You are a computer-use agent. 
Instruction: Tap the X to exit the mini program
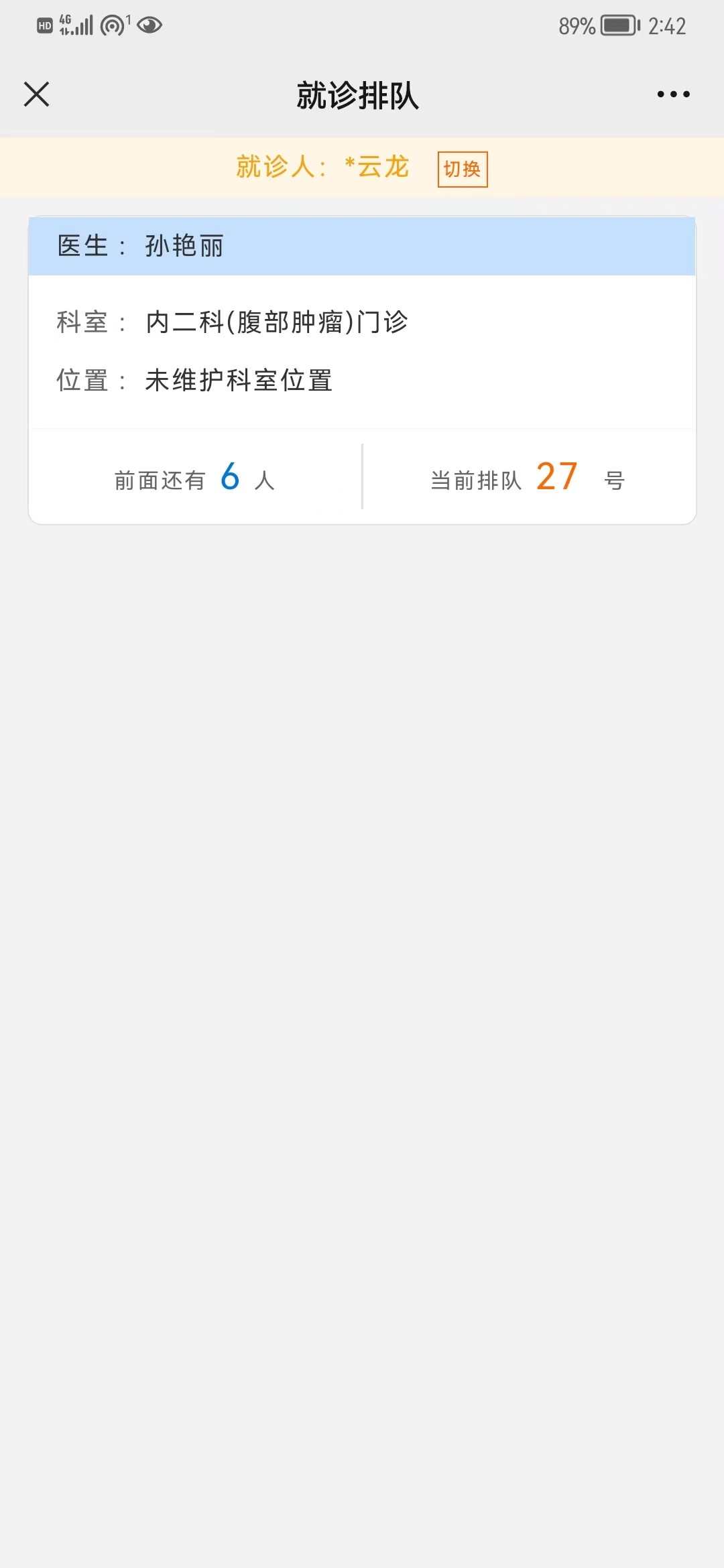(x=37, y=94)
